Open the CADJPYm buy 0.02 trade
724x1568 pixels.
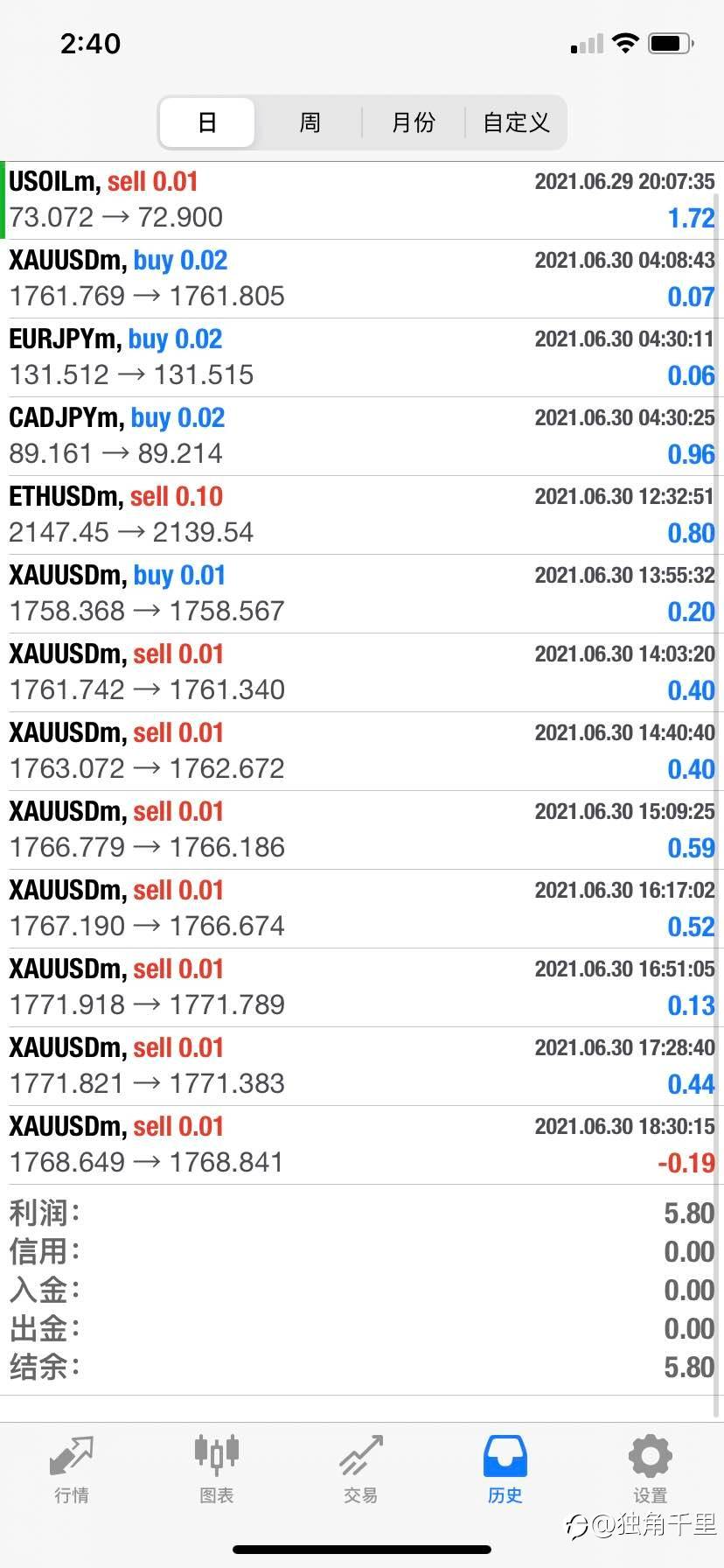pos(362,437)
